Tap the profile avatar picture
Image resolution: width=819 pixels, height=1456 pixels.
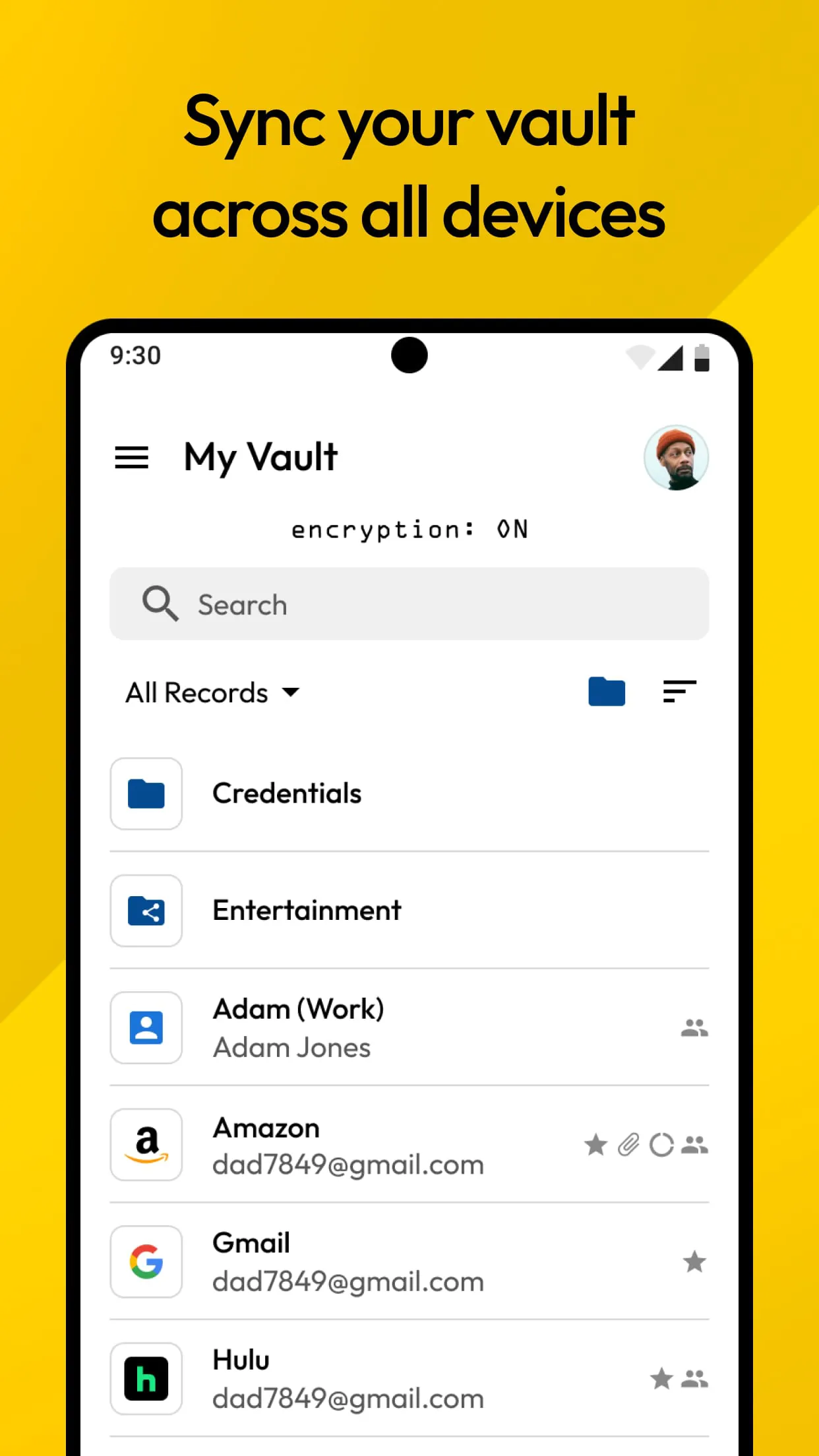coord(677,457)
